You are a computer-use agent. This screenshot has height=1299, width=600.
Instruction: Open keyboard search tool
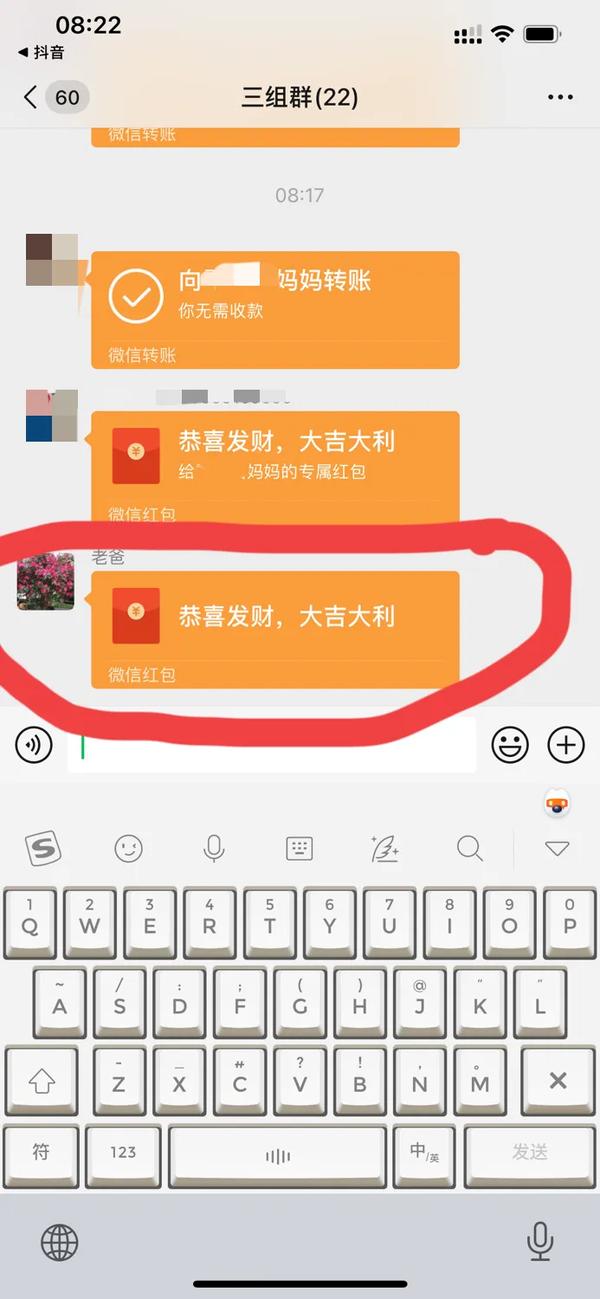(469, 850)
